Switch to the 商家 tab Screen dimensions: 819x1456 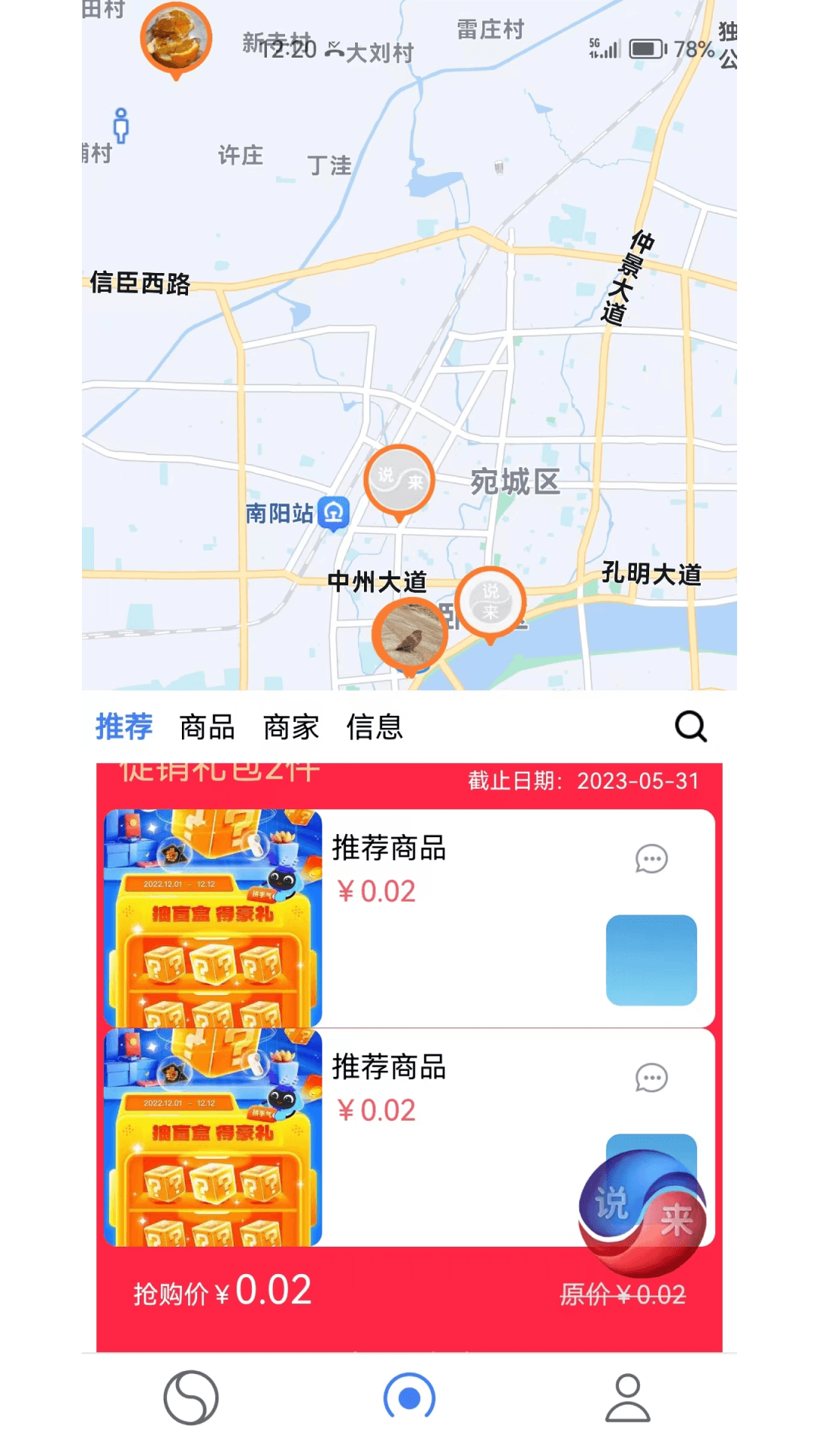point(290,726)
